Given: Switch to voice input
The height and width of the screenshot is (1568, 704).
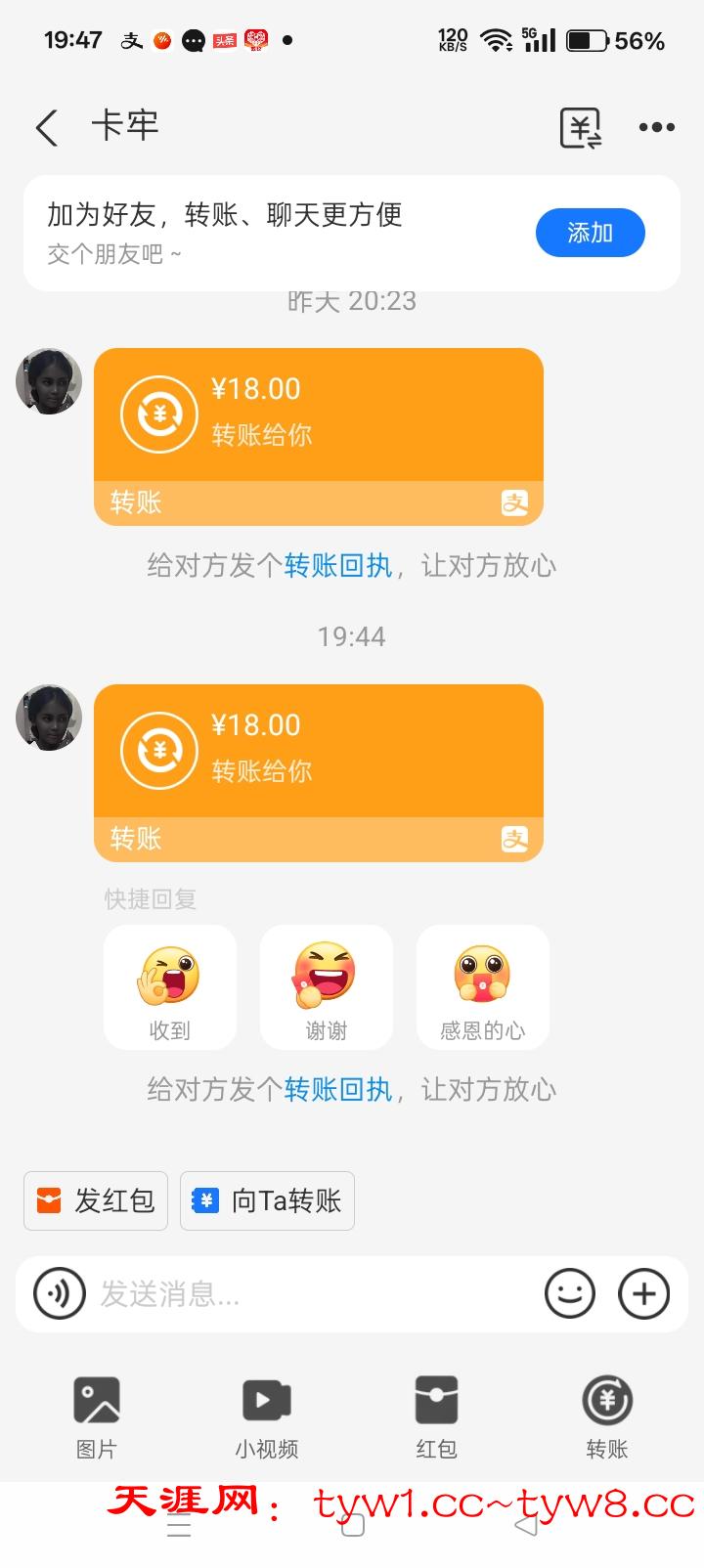Looking at the screenshot, I should 60,1293.
